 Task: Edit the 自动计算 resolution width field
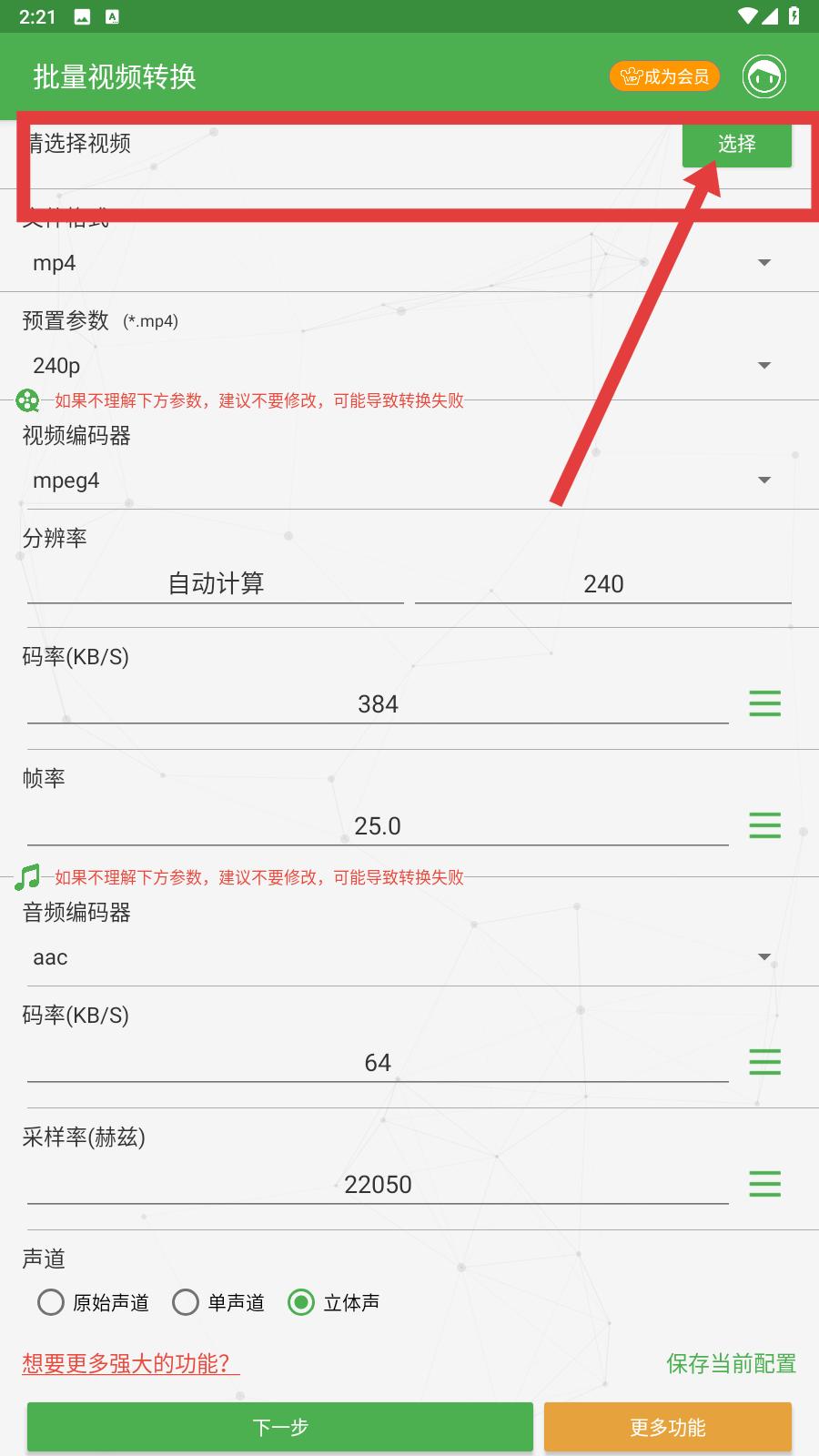coord(216,583)
